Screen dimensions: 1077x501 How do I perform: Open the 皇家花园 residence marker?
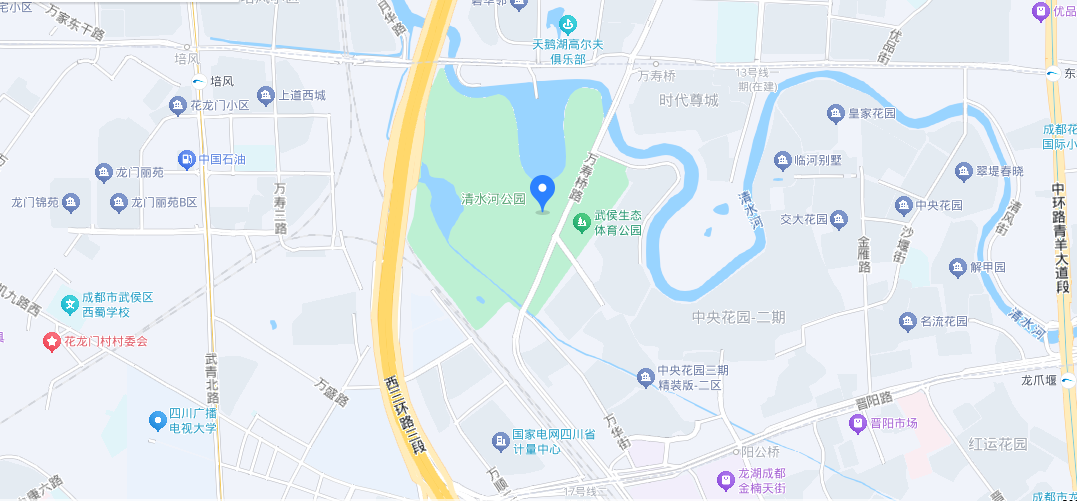(836, 114)
